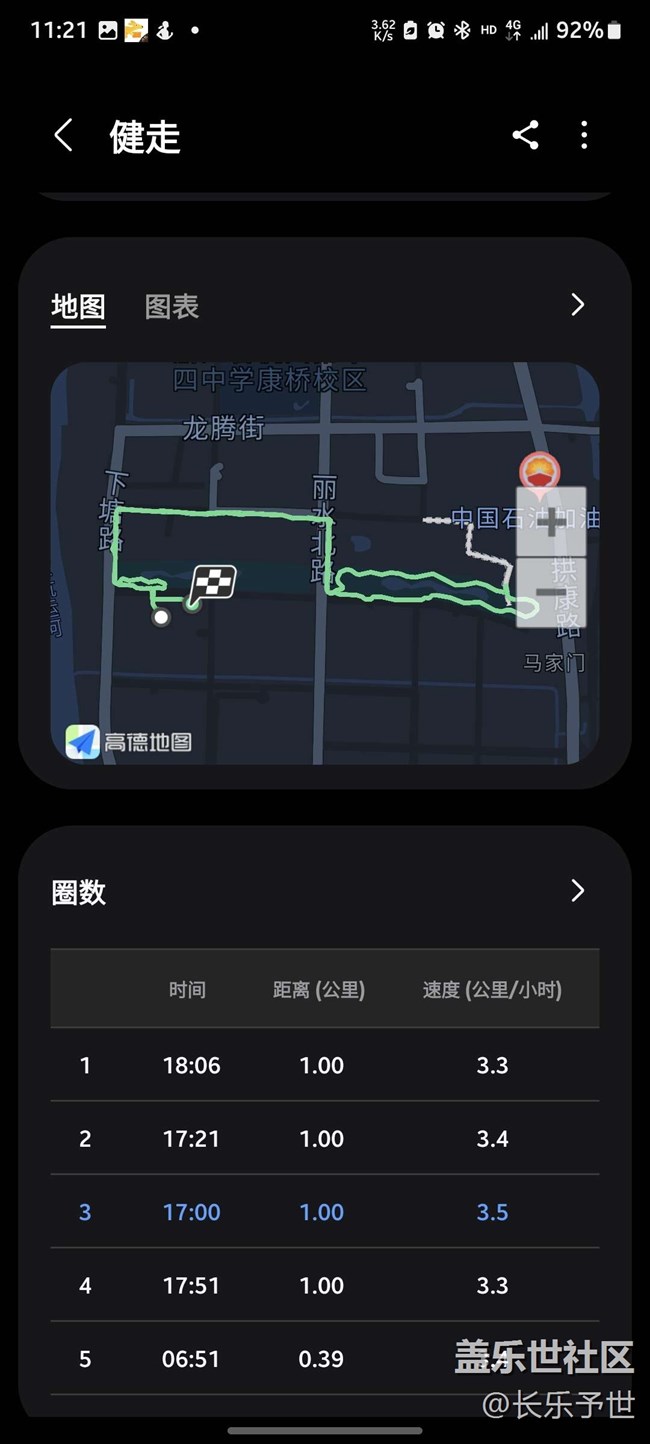Screen dimensions: 650x1444
Task: Open the more options menu
Action: 584,135
